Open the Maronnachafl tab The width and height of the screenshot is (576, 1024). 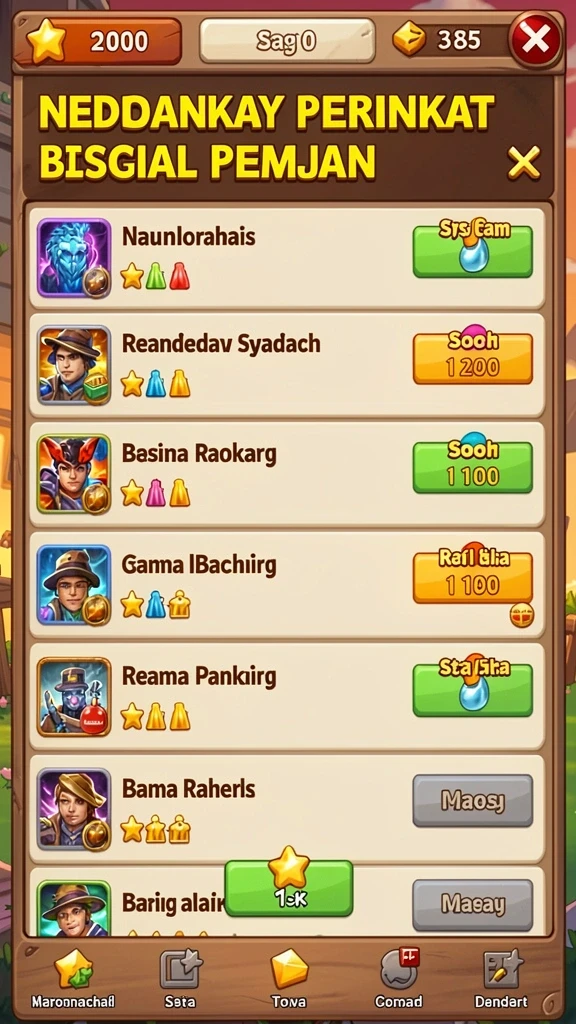[73, 978]
